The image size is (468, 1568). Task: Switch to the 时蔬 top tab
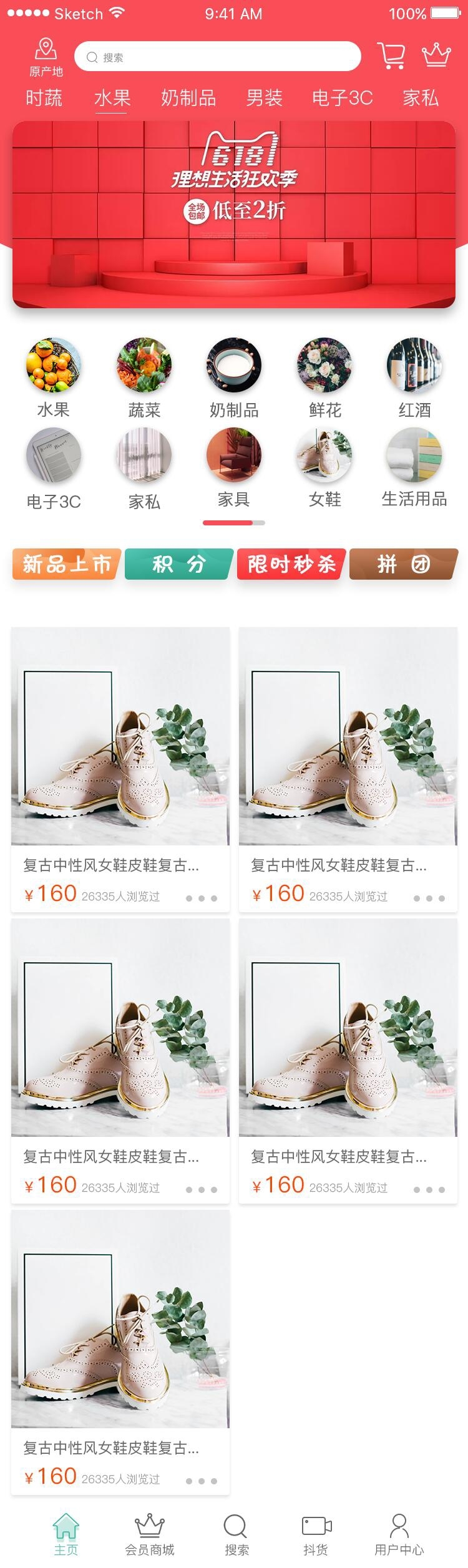click(x=44, y=98)
